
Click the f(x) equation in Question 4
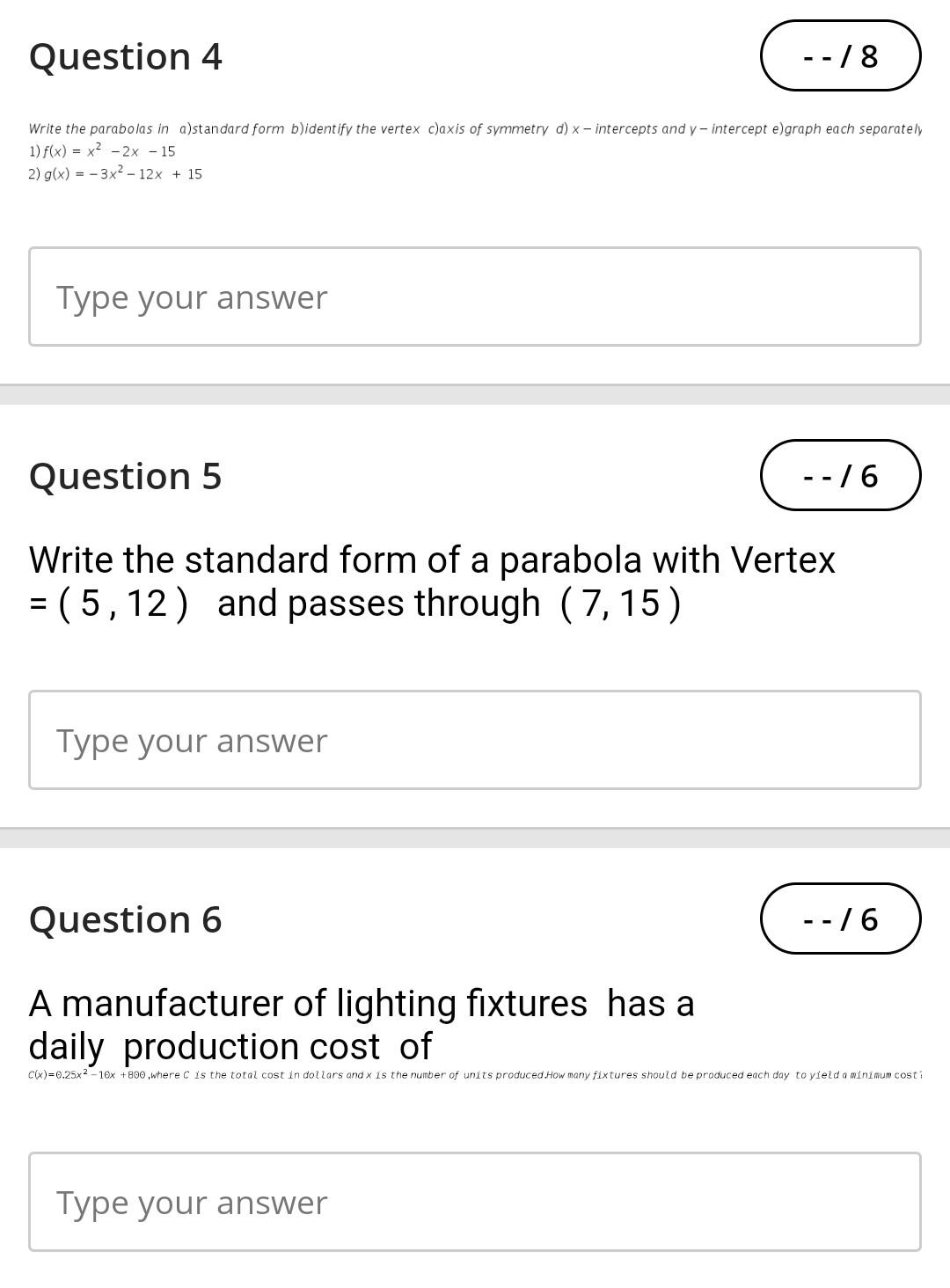101,150
